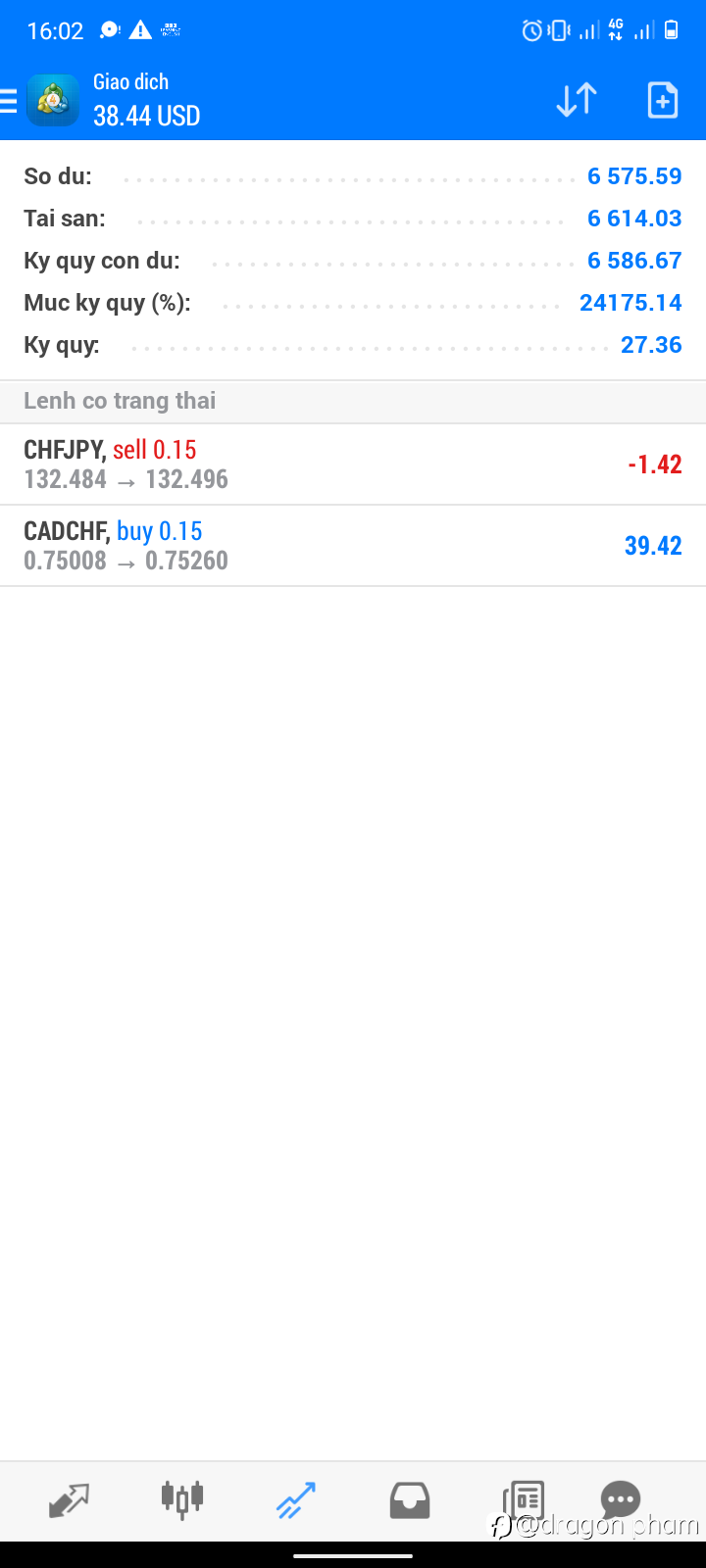The height and width of the screenshot is (1568, 706).
Task: Open the History inbox tab
Action: click(x=410, y=1500)
